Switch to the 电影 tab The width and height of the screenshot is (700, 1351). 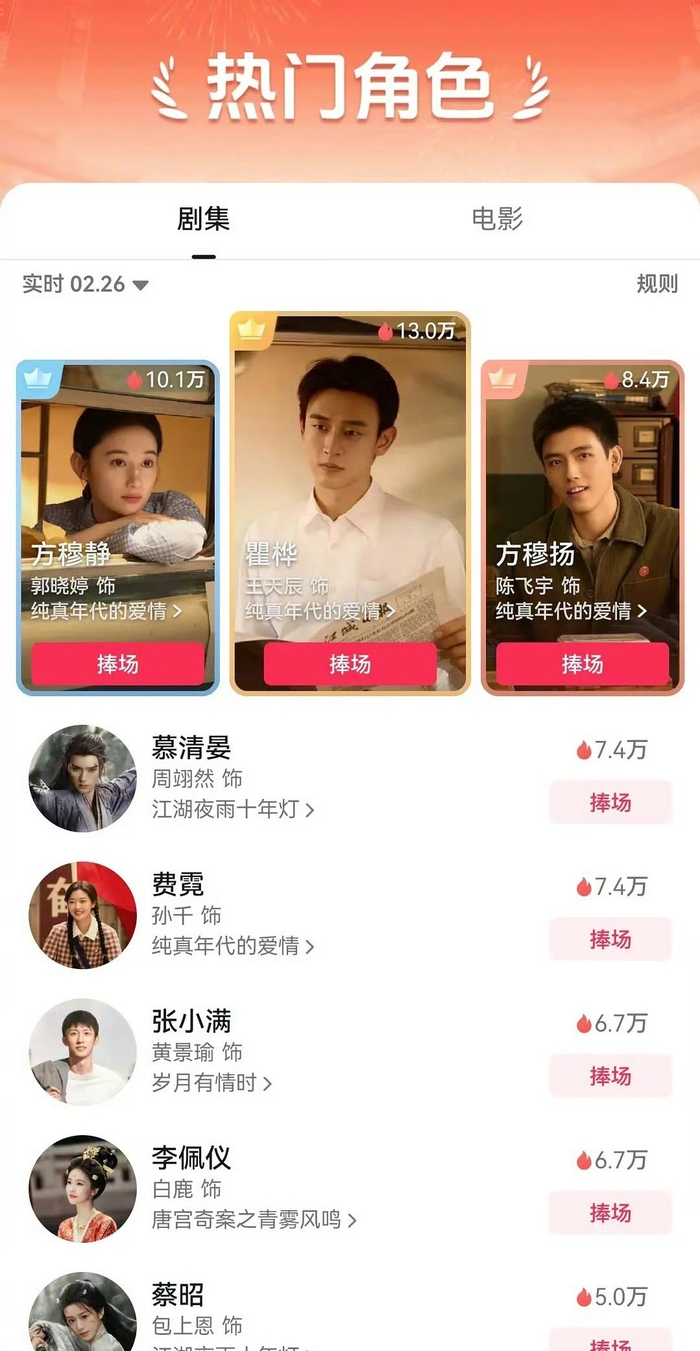pos(497,219)
